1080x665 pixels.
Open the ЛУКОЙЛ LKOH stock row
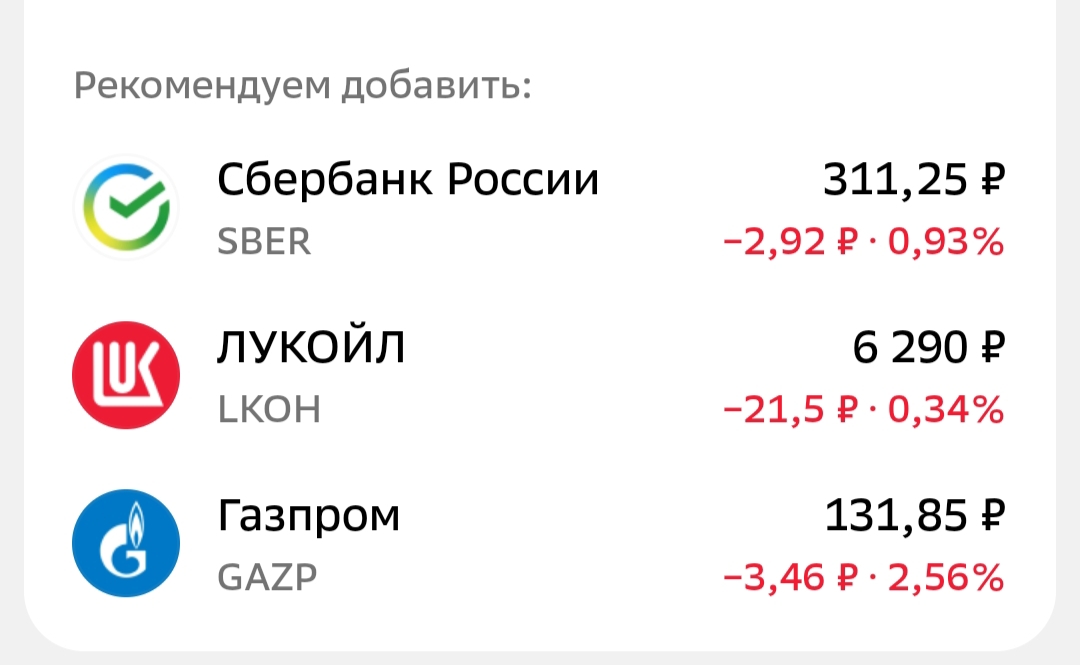[x=540, y=377]
